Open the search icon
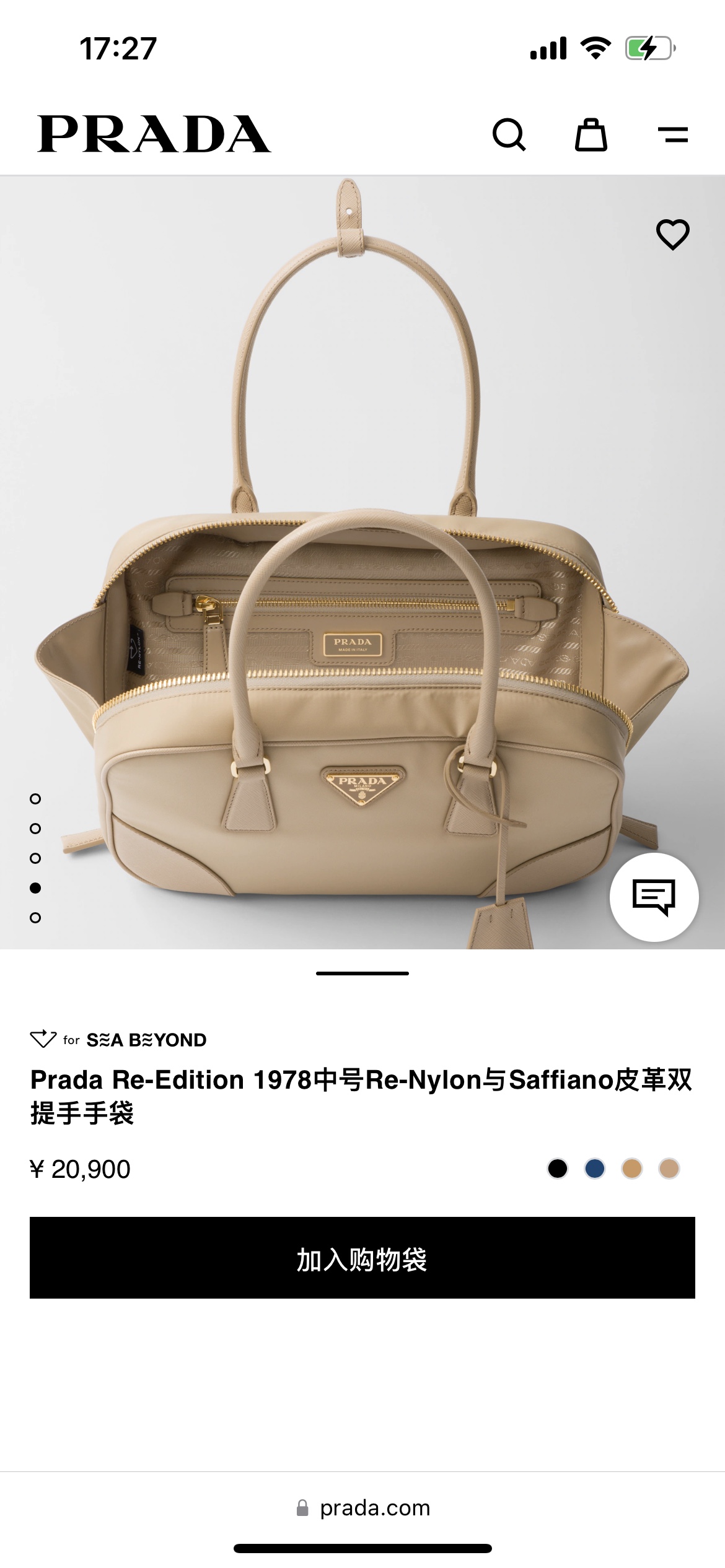 tap(509, 134)
